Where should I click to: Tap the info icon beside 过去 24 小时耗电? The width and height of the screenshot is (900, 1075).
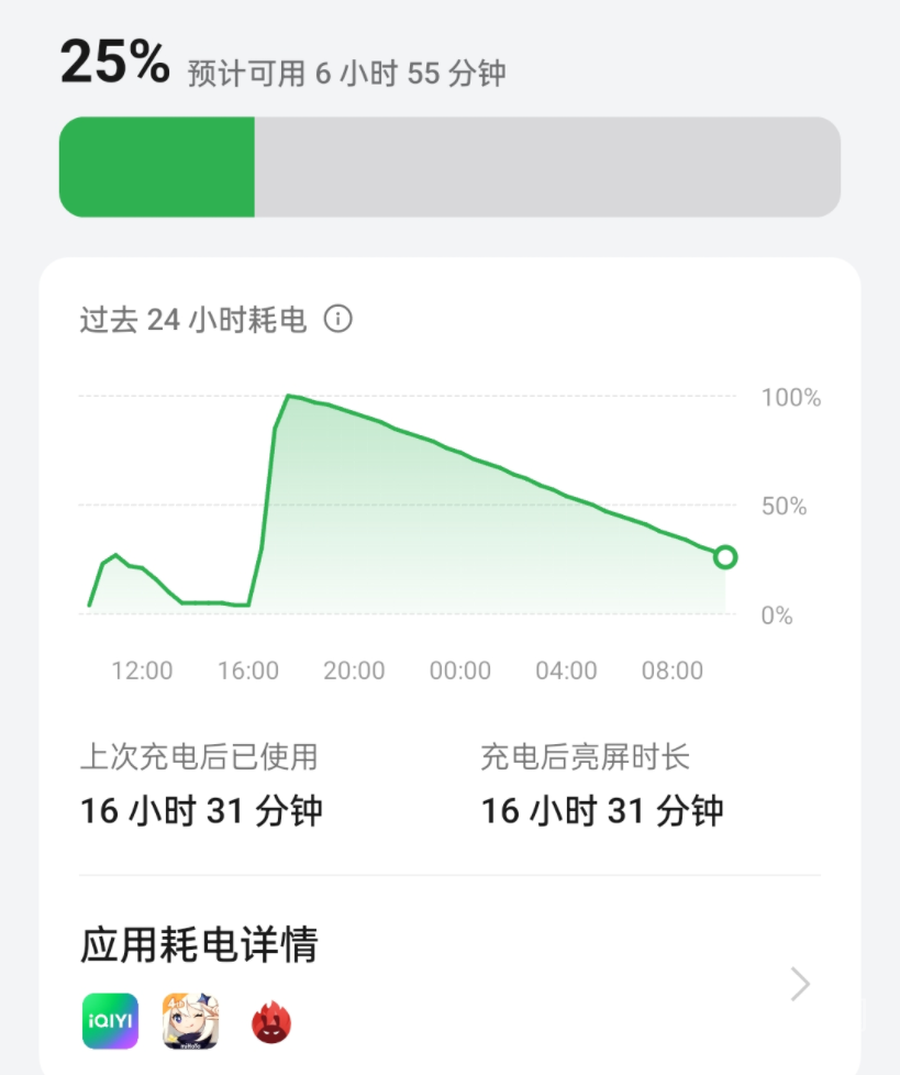point(339,320)
